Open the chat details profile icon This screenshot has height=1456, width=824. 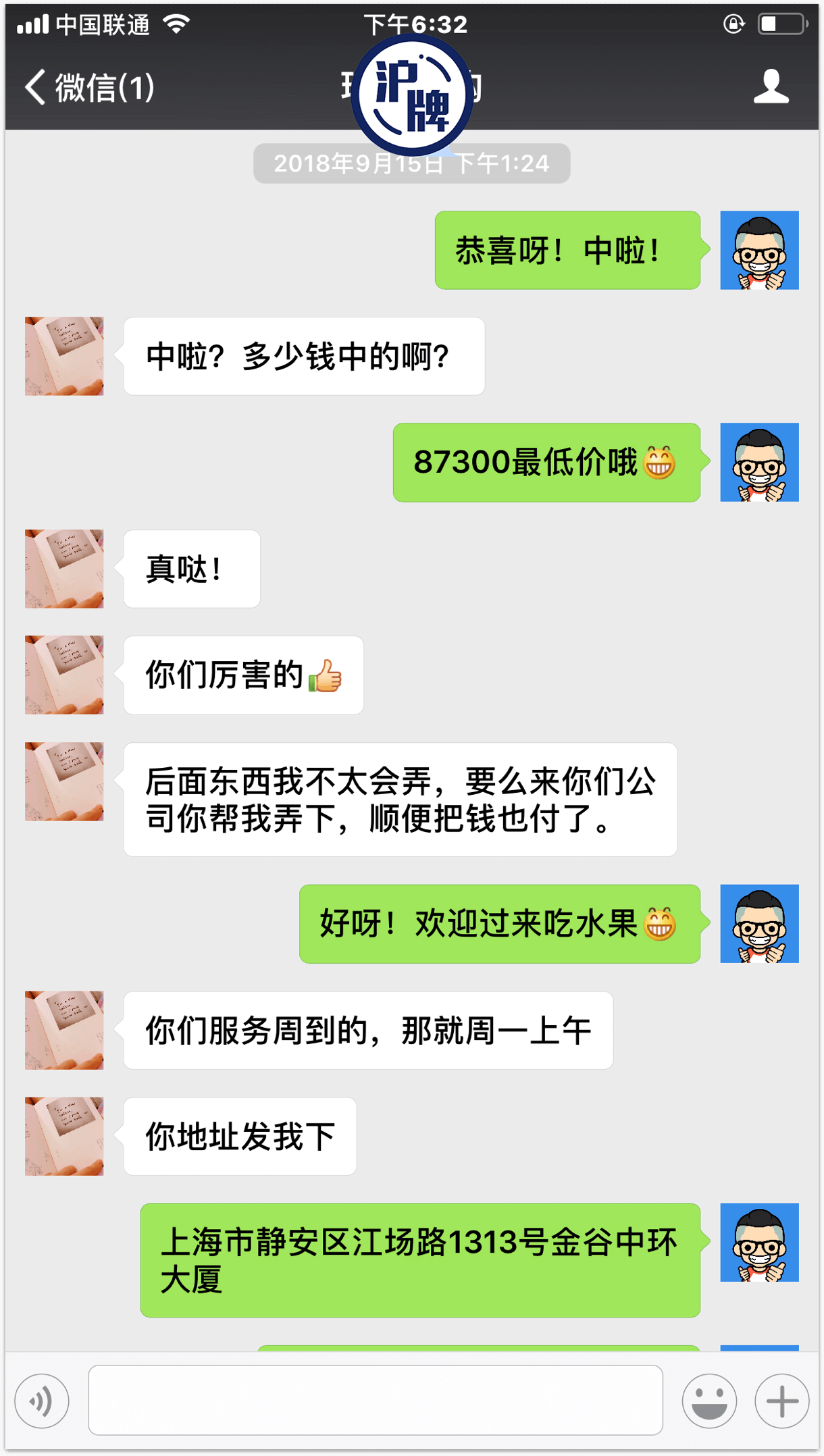pos(771,86)
